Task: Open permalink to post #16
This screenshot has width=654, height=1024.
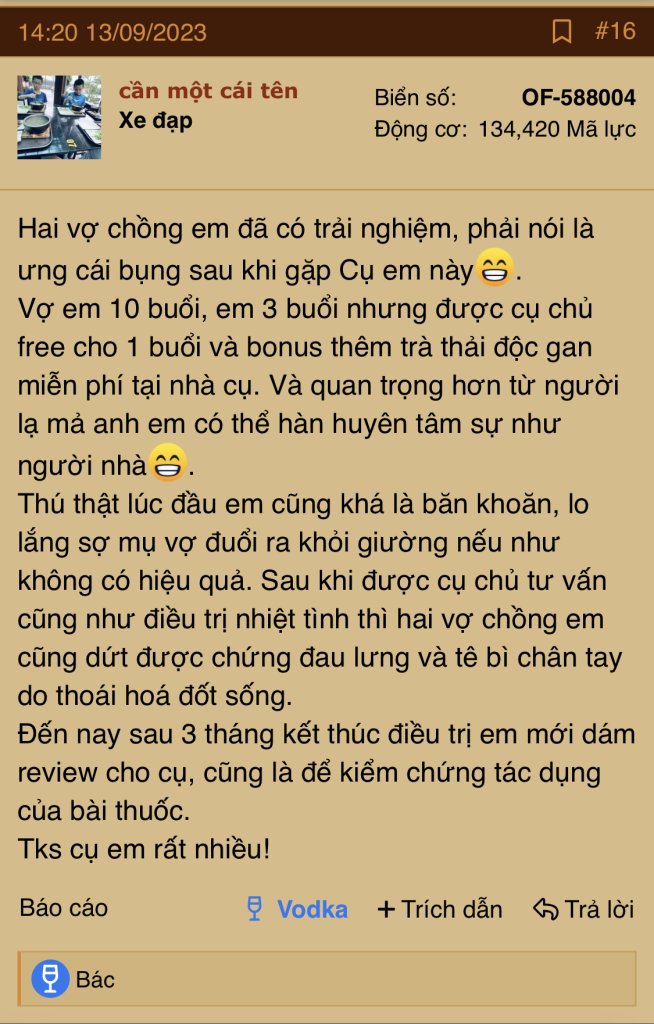Action: 615,31
